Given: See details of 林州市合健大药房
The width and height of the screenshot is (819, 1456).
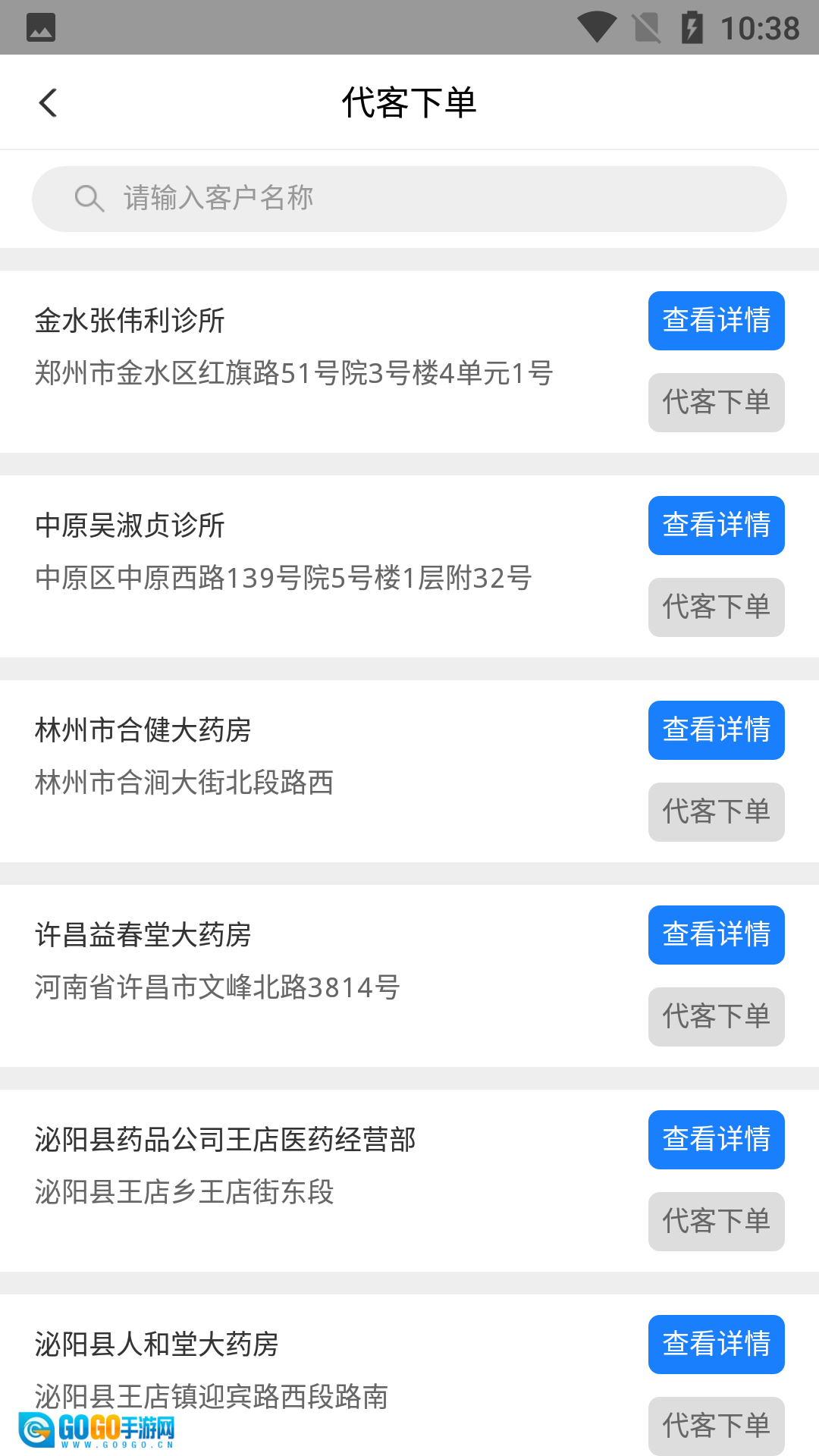Looking at the screenshot, I should coord(716,730).
